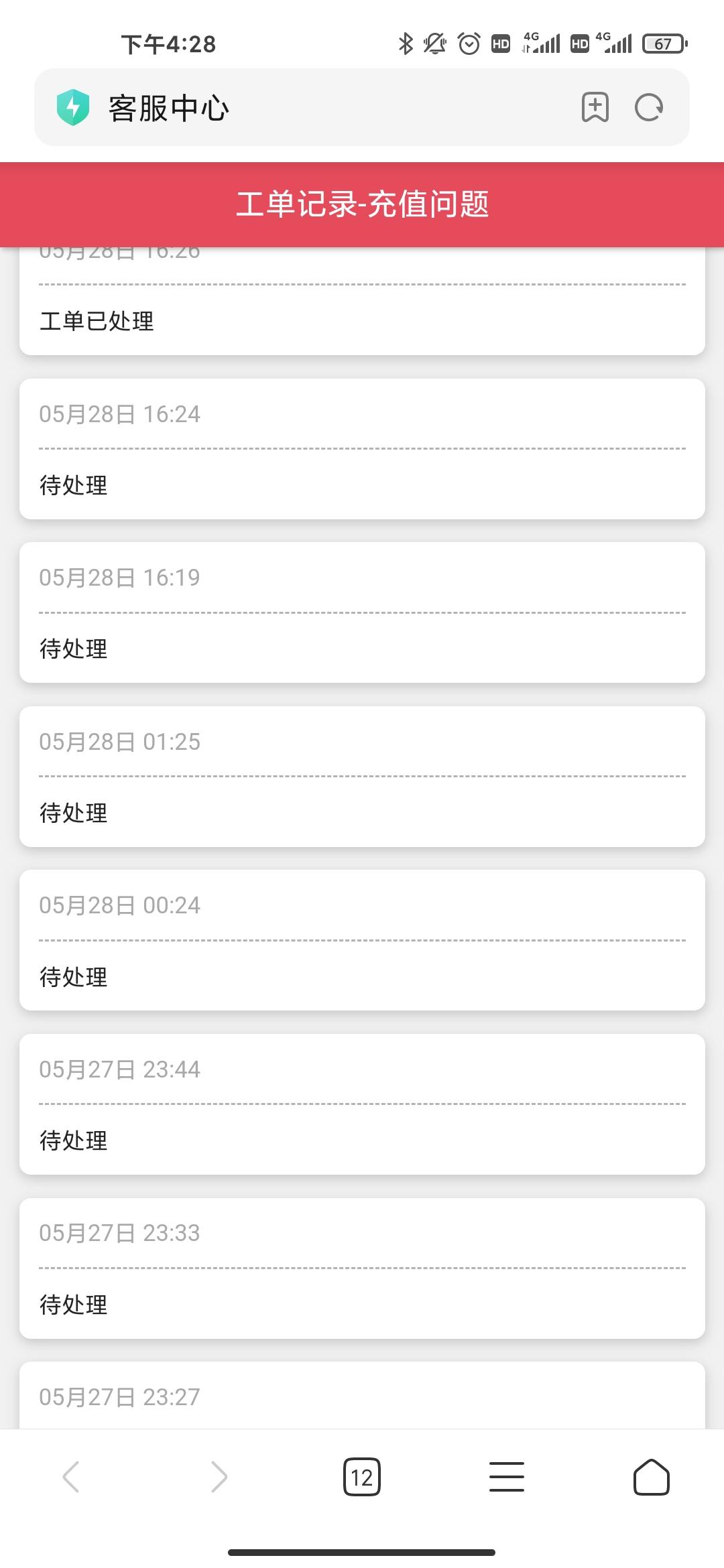View the 05月28日 01:25 ticket record
Image resolution: width=724 pixels, height=1568 pixels.
click(362, 777)
